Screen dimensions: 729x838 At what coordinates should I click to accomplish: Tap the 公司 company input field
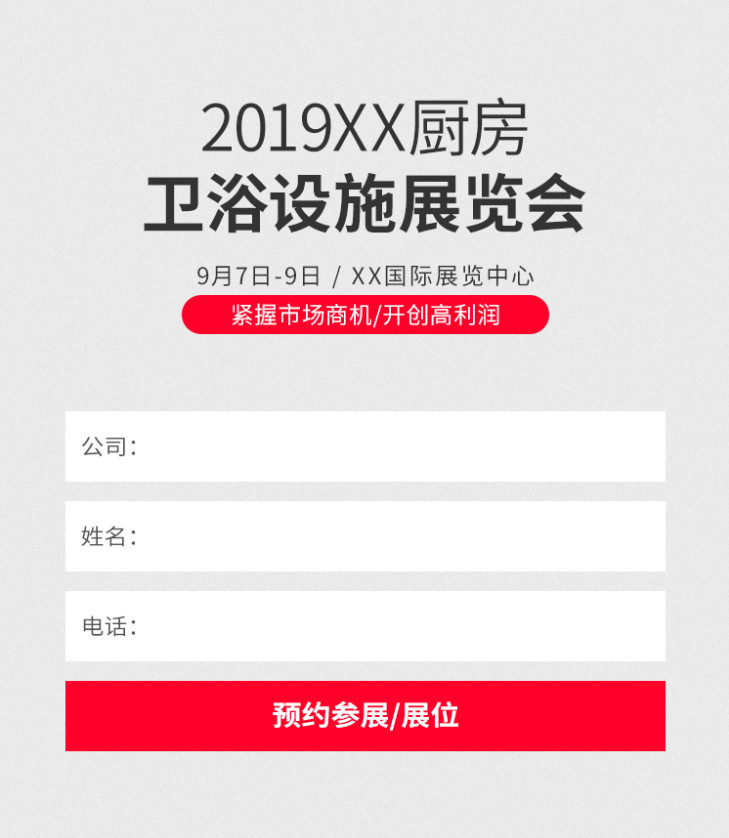click(400, 446)
